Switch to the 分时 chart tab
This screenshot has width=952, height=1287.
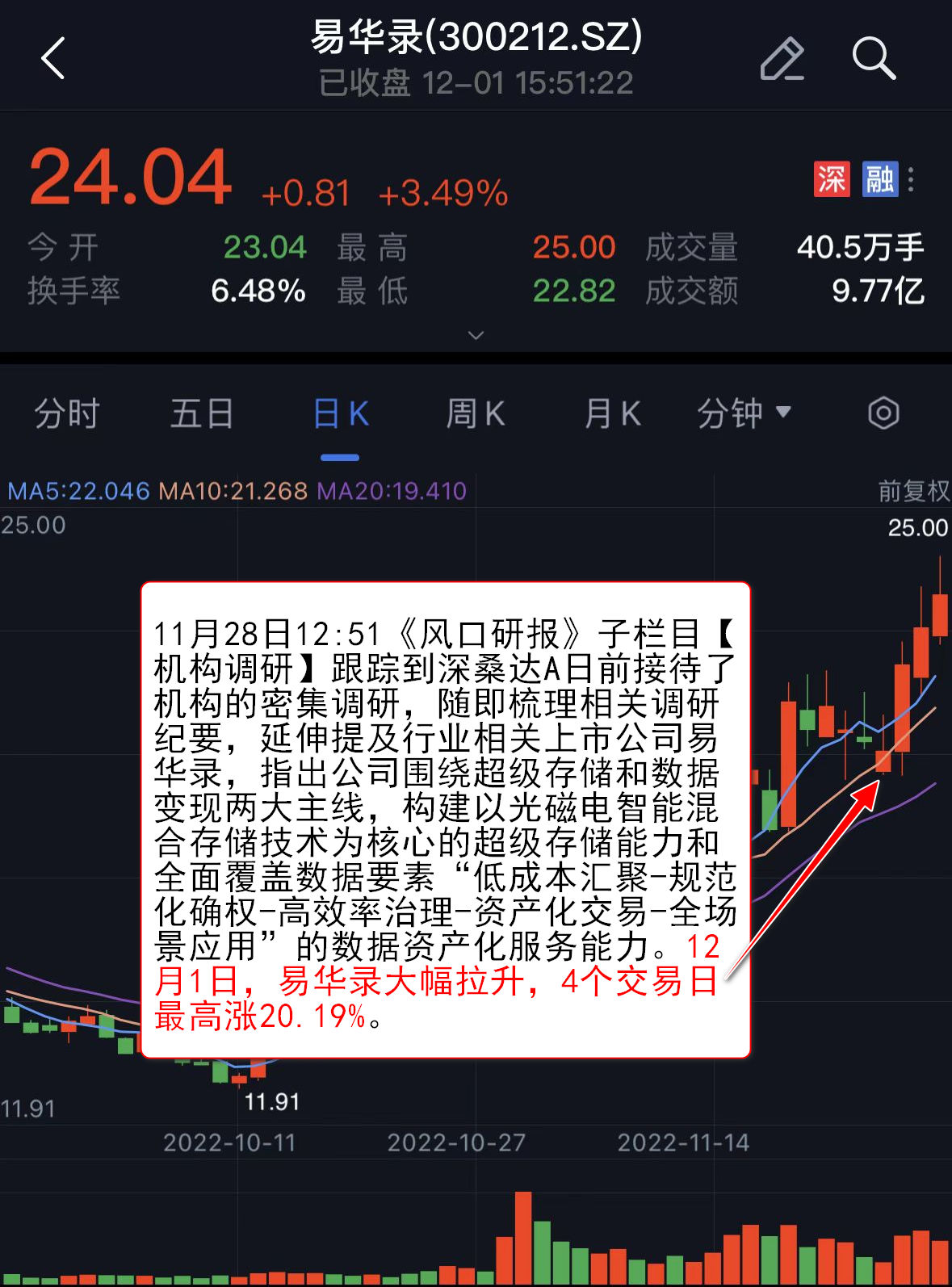(66, 414)
